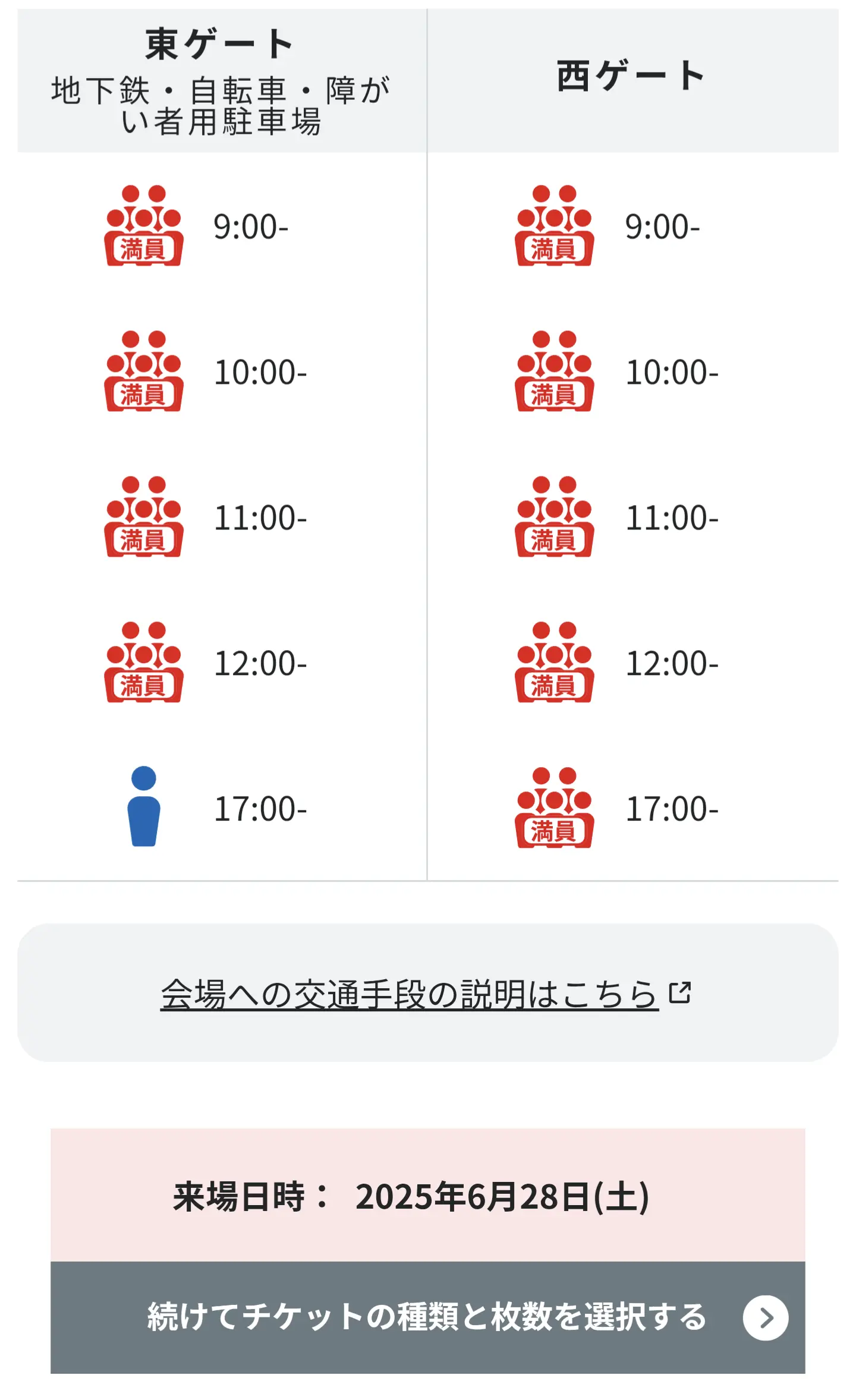The image size is (856, 1400).
Task: Continue to select ticket type and quantity
Action: point(428,1317)
